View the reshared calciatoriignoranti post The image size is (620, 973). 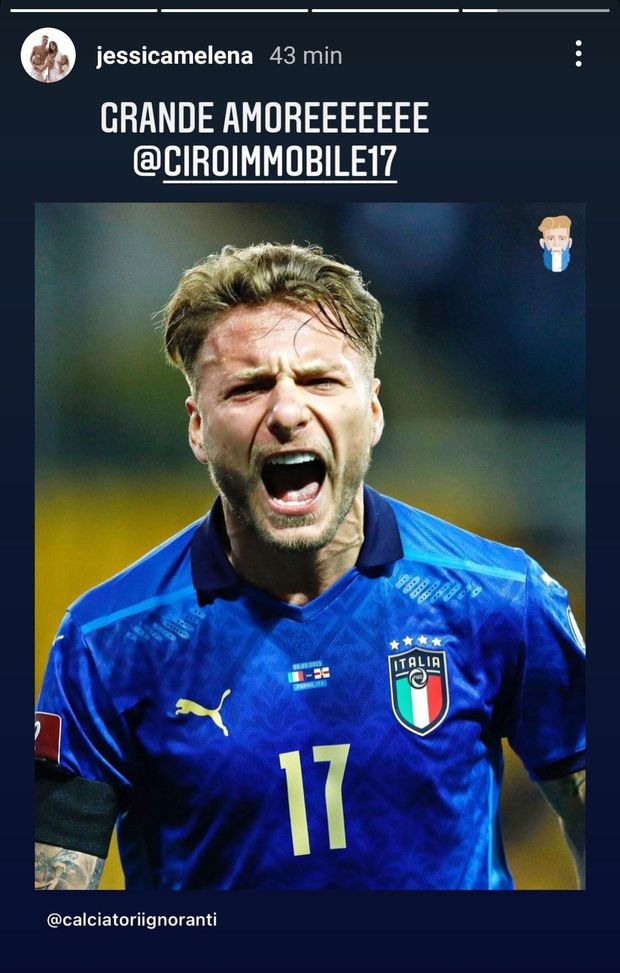310,545
